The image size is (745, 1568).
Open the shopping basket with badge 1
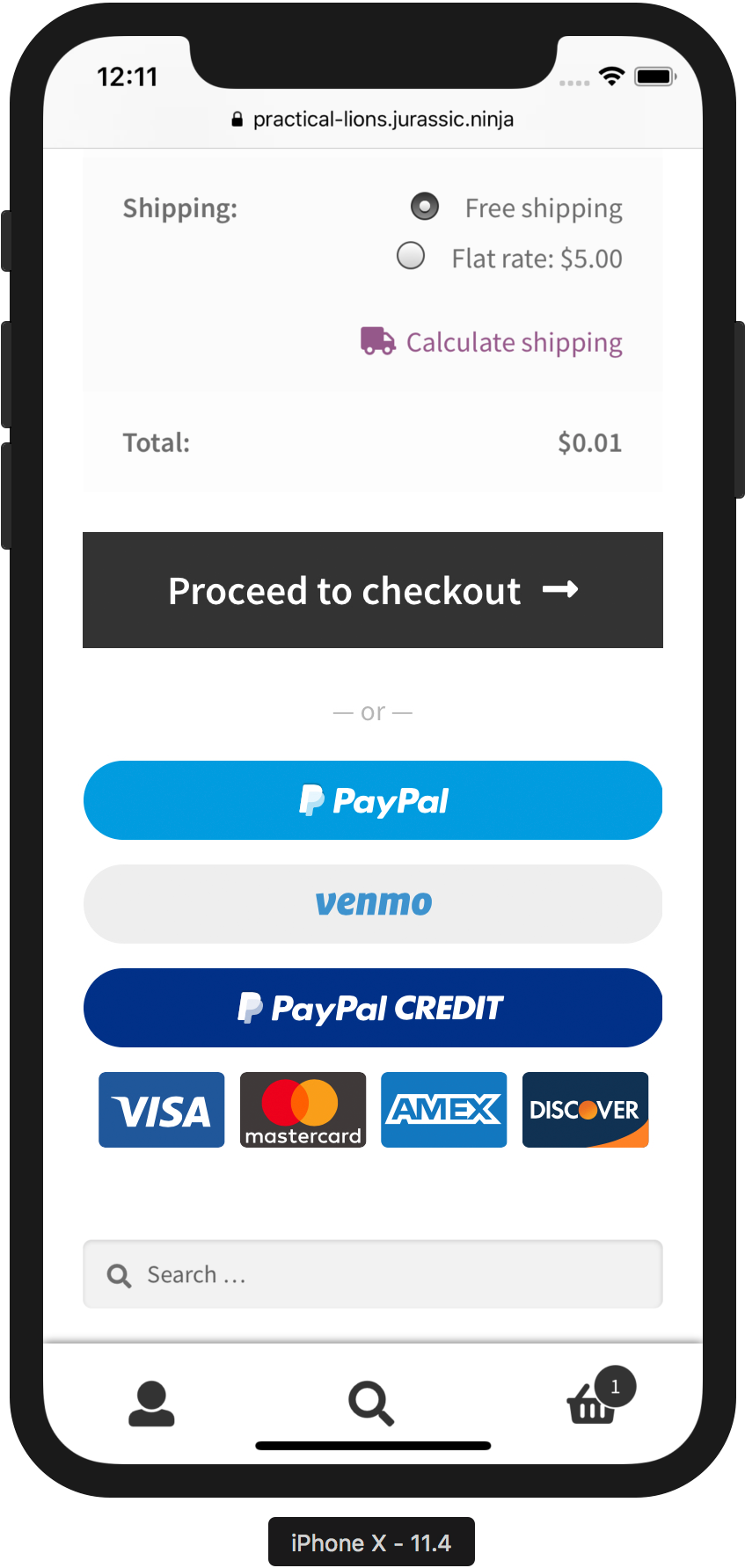(592, 1405)
